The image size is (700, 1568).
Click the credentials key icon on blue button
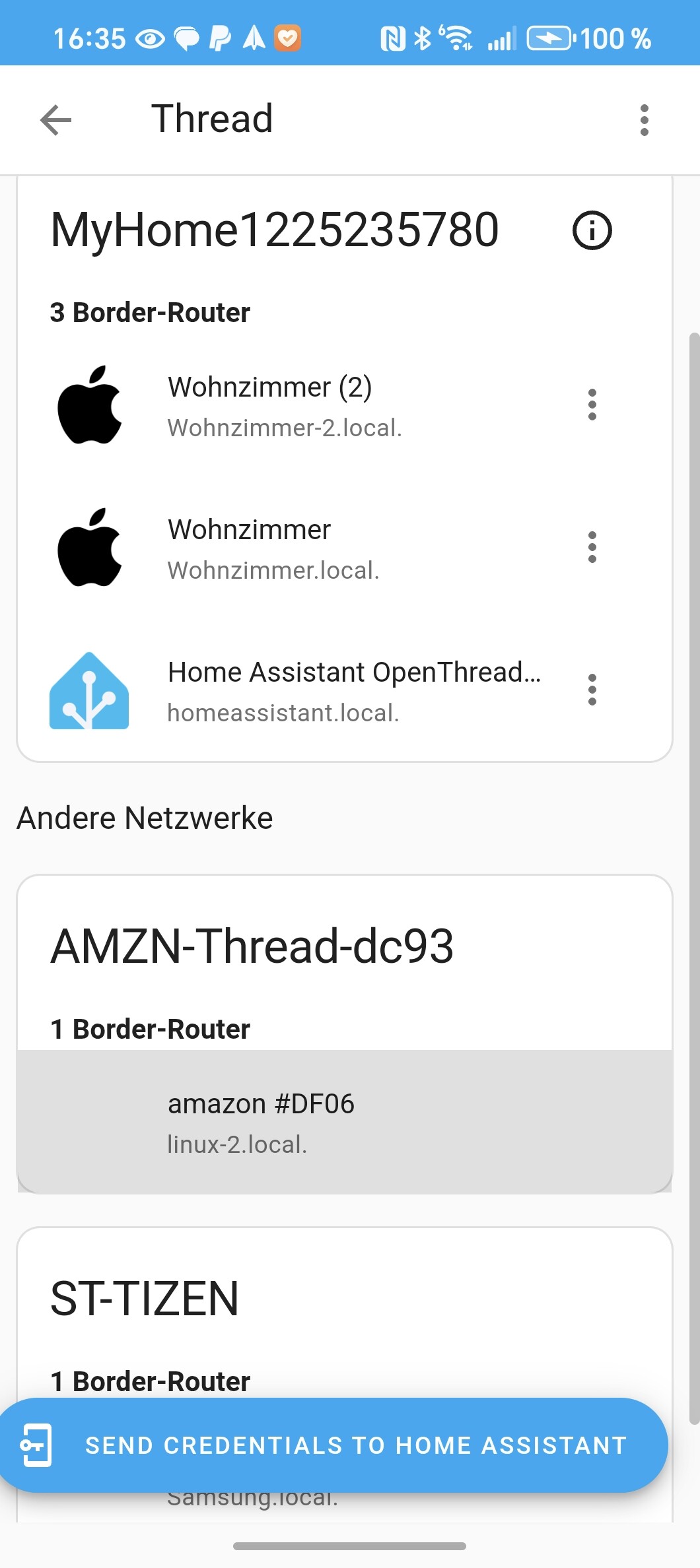click(38, 1445)
